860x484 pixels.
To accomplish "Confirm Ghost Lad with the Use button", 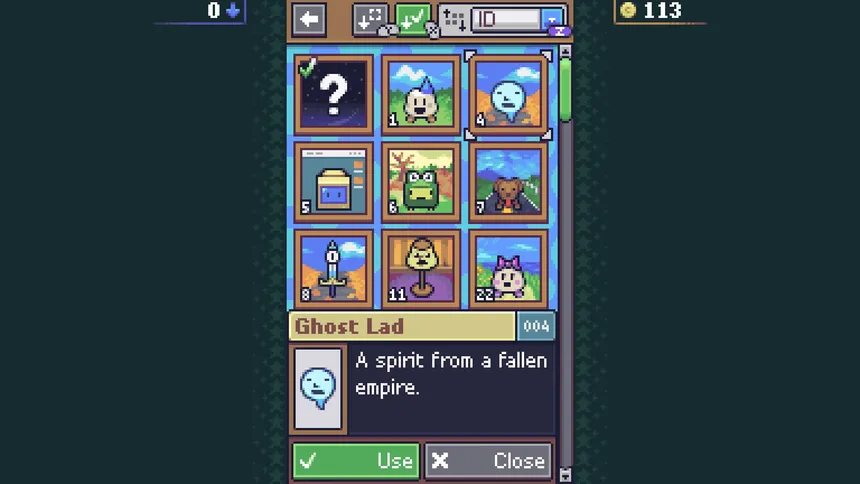I will [x=356, y=461].
